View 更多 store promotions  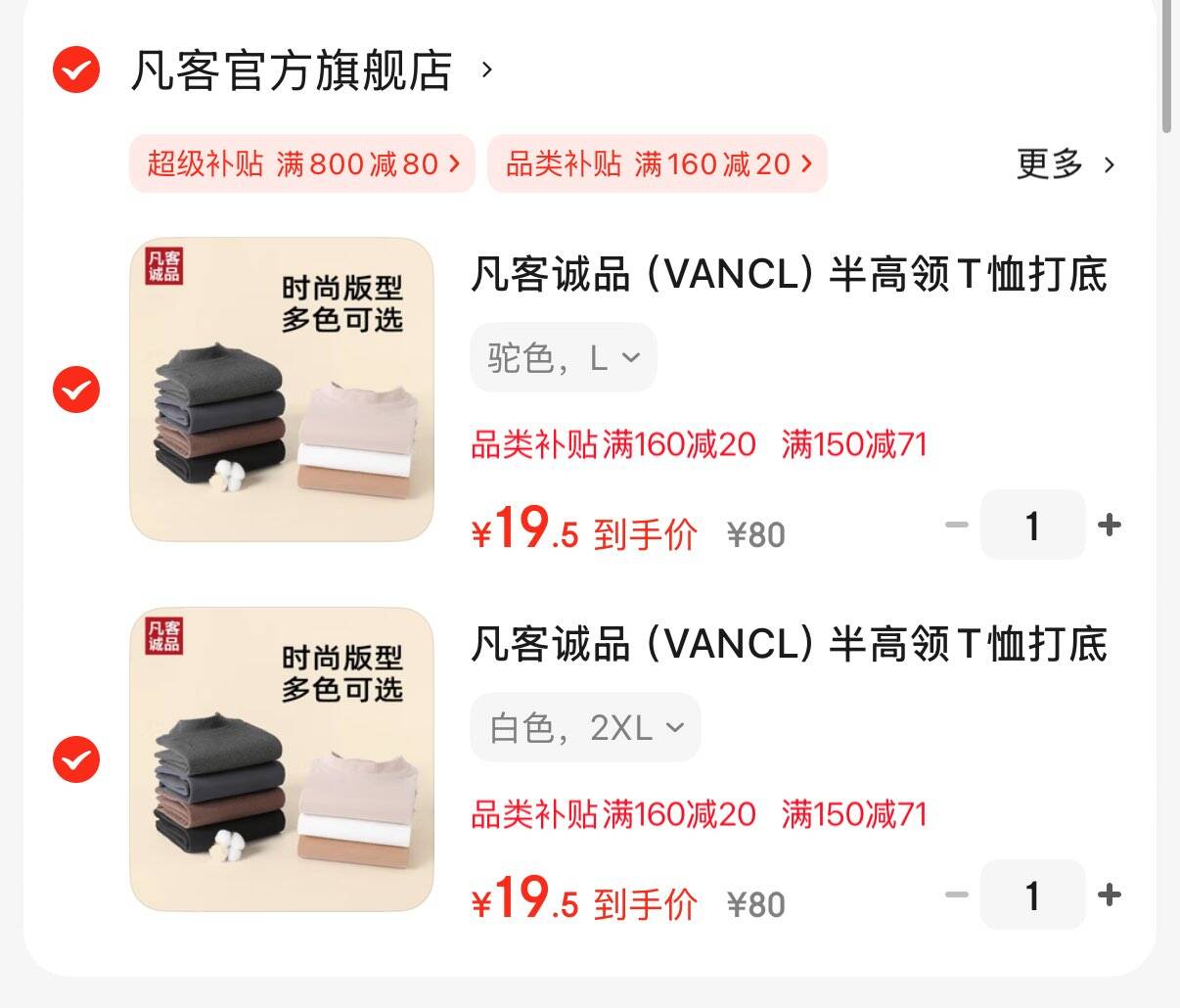[1065, 163]
